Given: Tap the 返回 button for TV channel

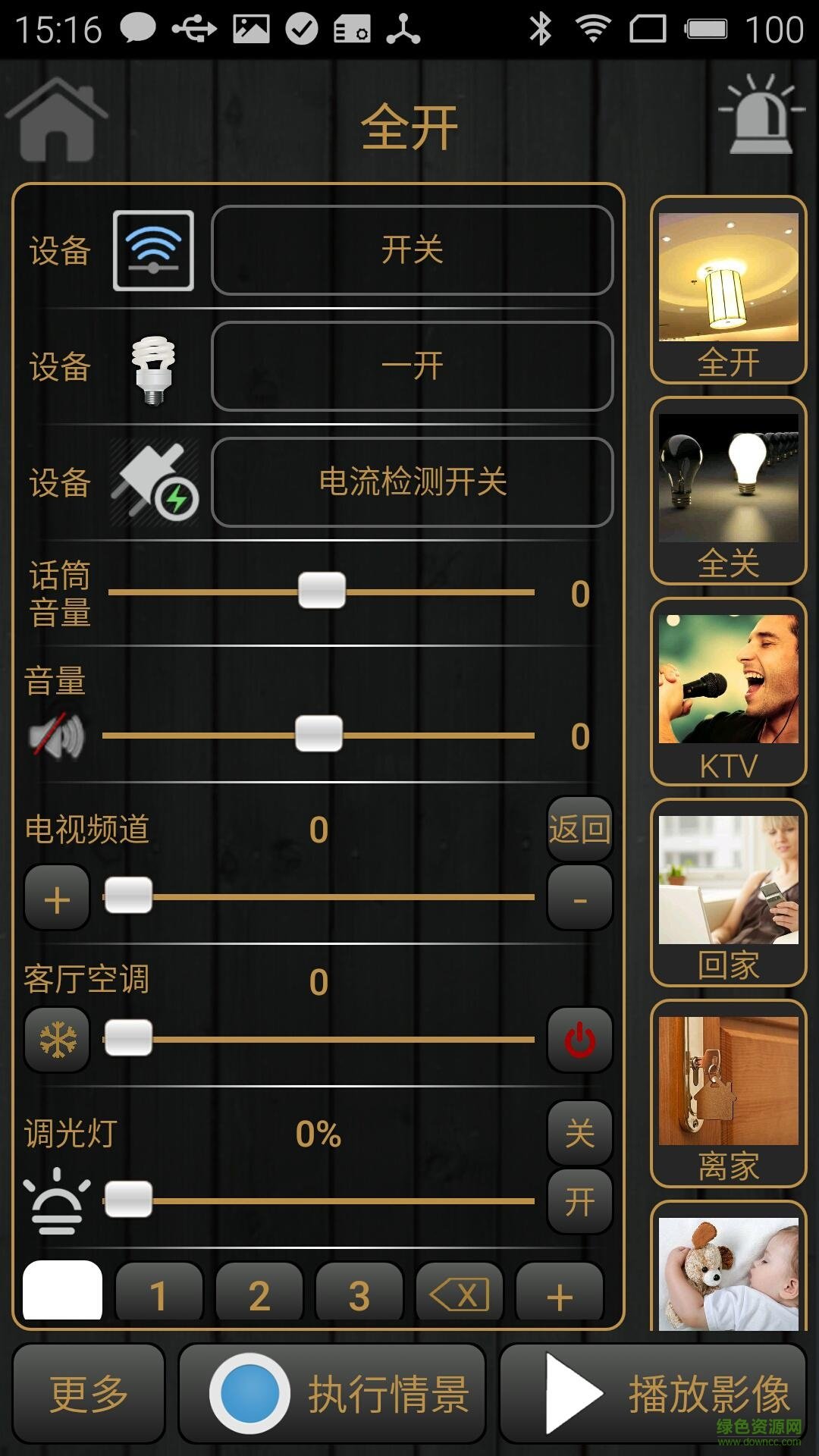Looking at the screenshot, I should pos(579,829).
